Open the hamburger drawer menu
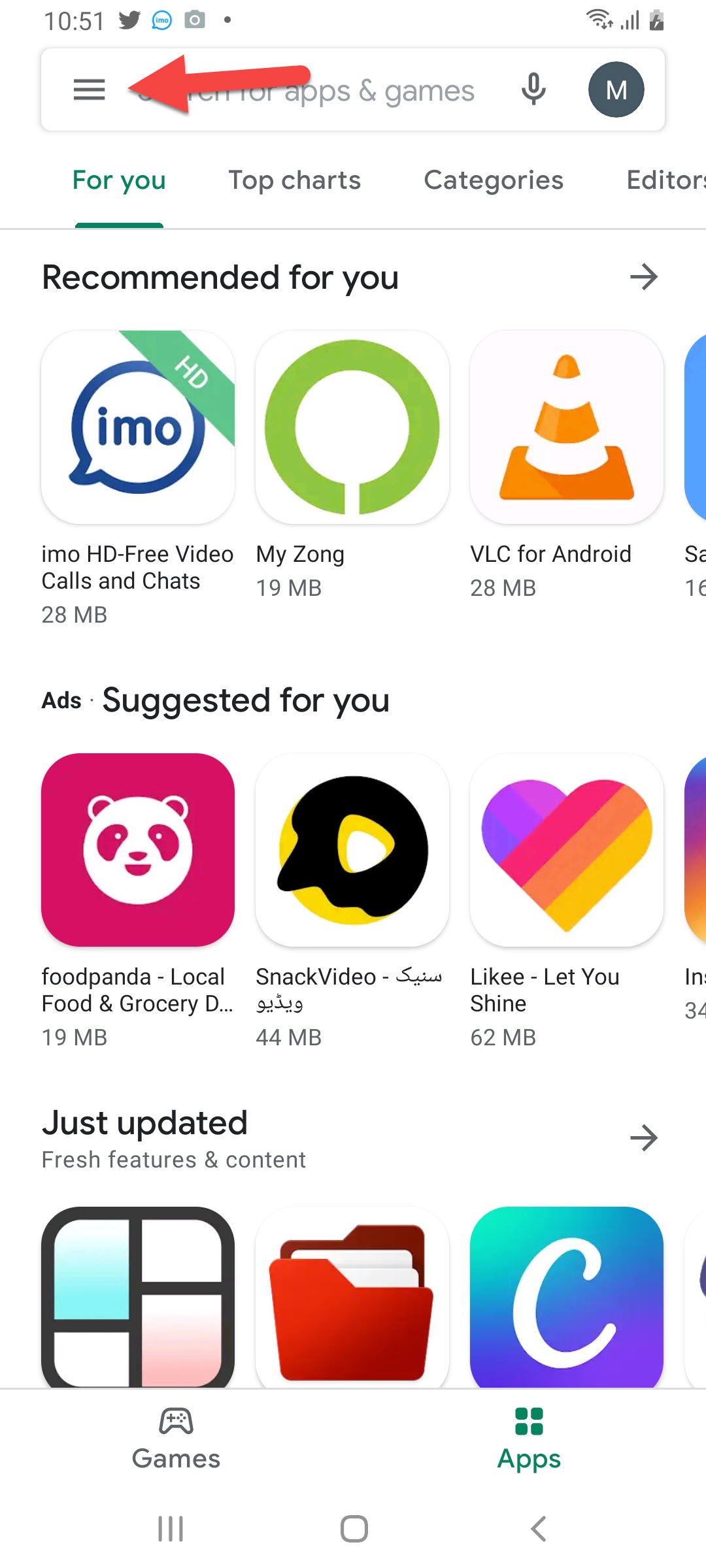706x1568 pixels. 89,90
